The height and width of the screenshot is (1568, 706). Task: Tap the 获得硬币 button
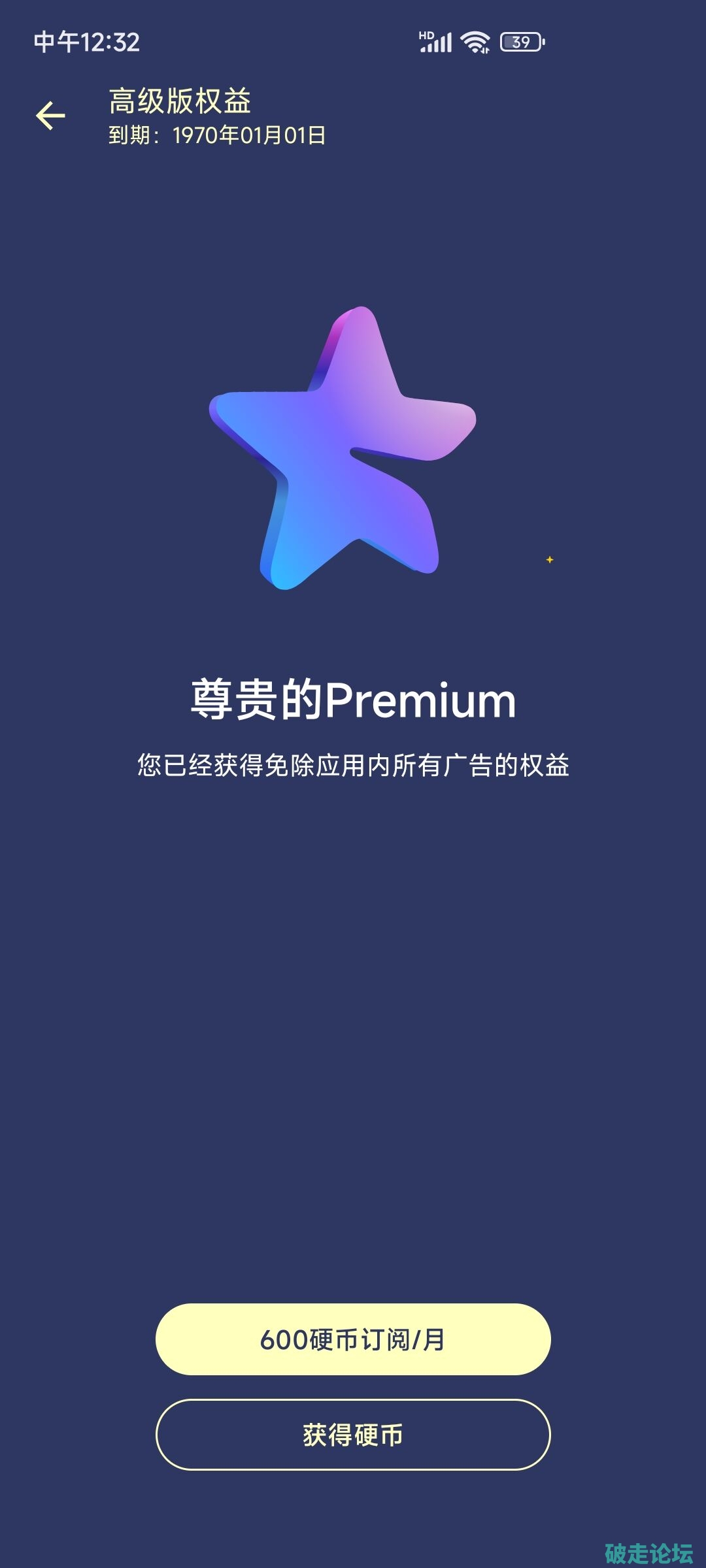tap(353, 1435)
